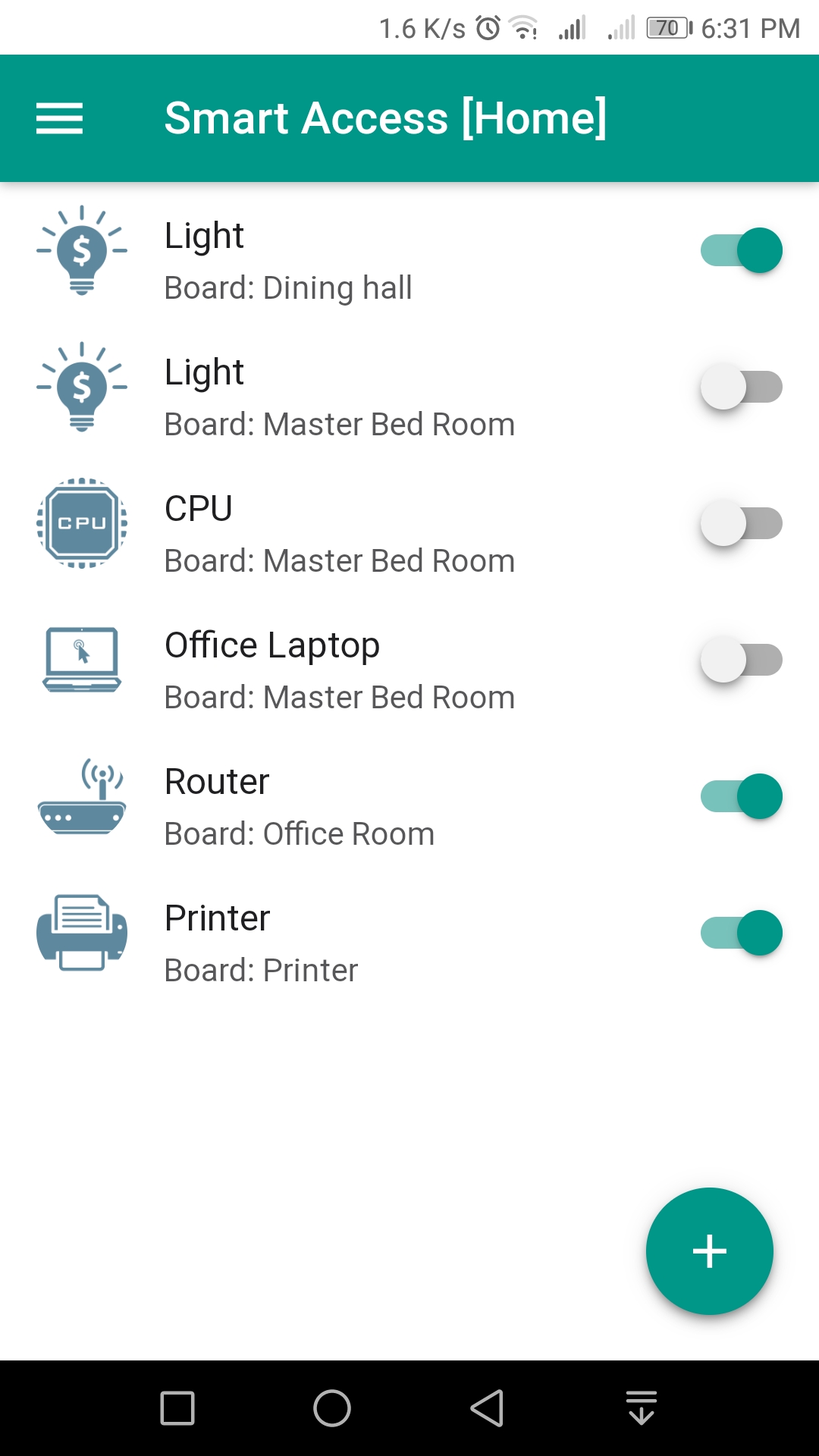Viewport: 819px width, 1456px height.
Task: Go to the home screen
Action: [x=332, y=1408]
